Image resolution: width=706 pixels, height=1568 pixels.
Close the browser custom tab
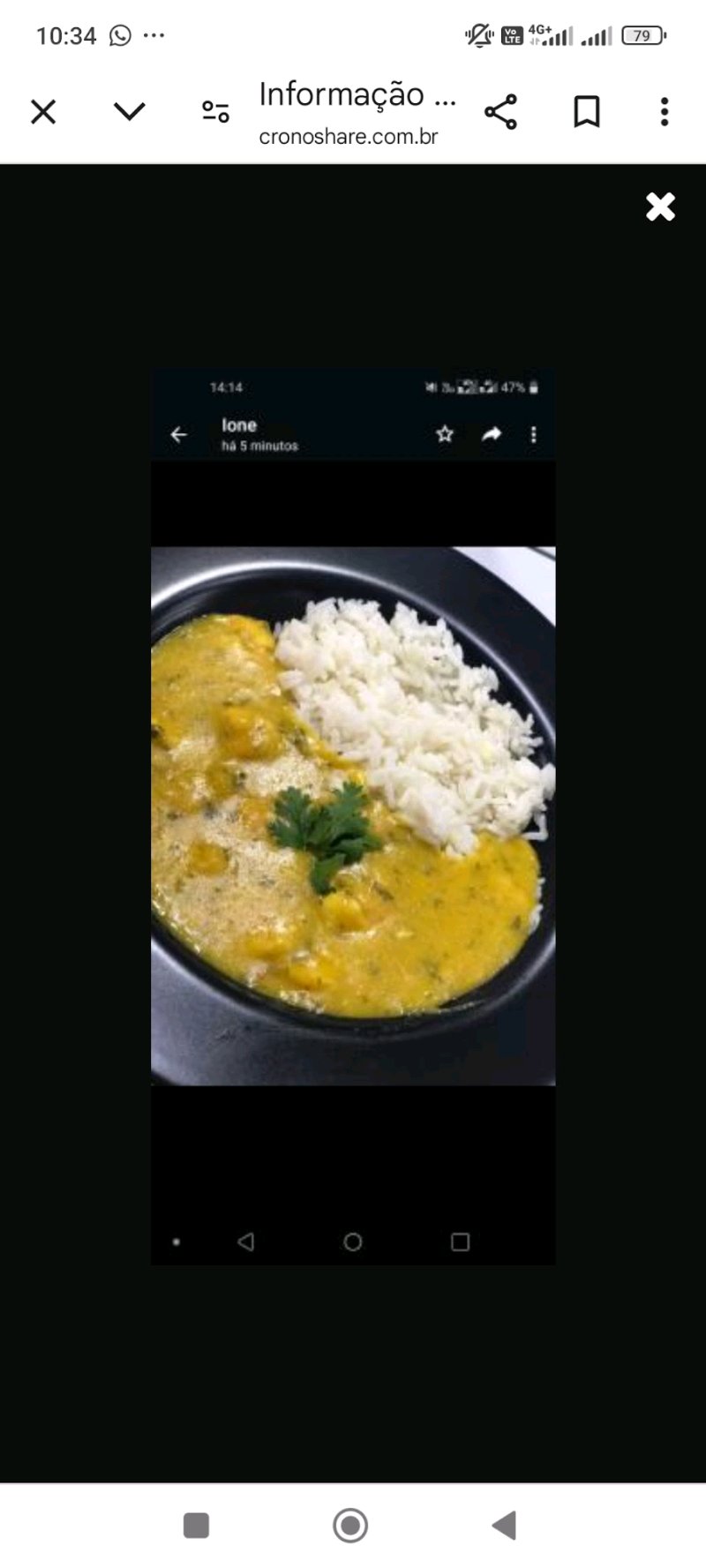43,112
